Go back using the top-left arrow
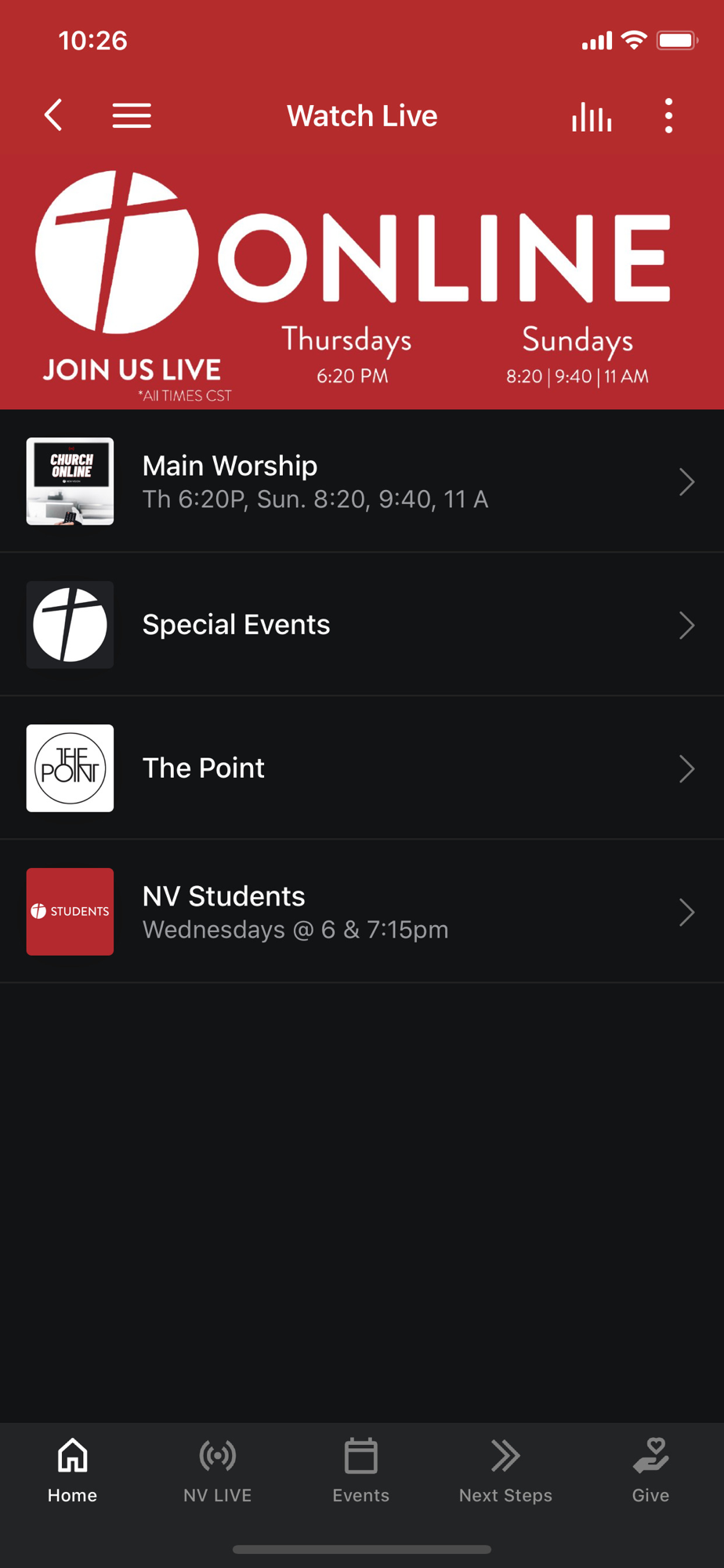The height and width of the screenshot is (1568, 724). [x=53, y=115]
